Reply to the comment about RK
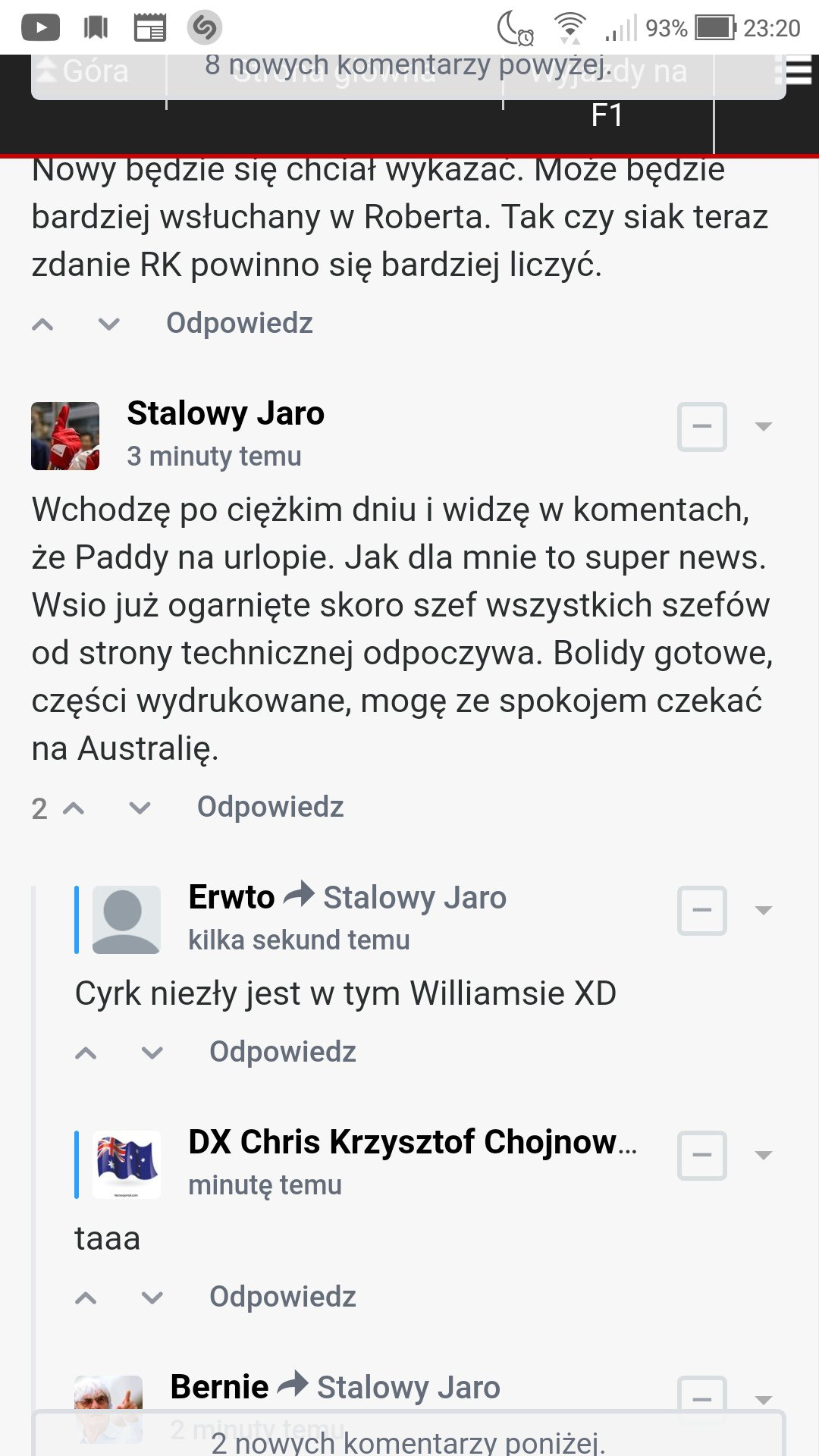 [239, 323]
